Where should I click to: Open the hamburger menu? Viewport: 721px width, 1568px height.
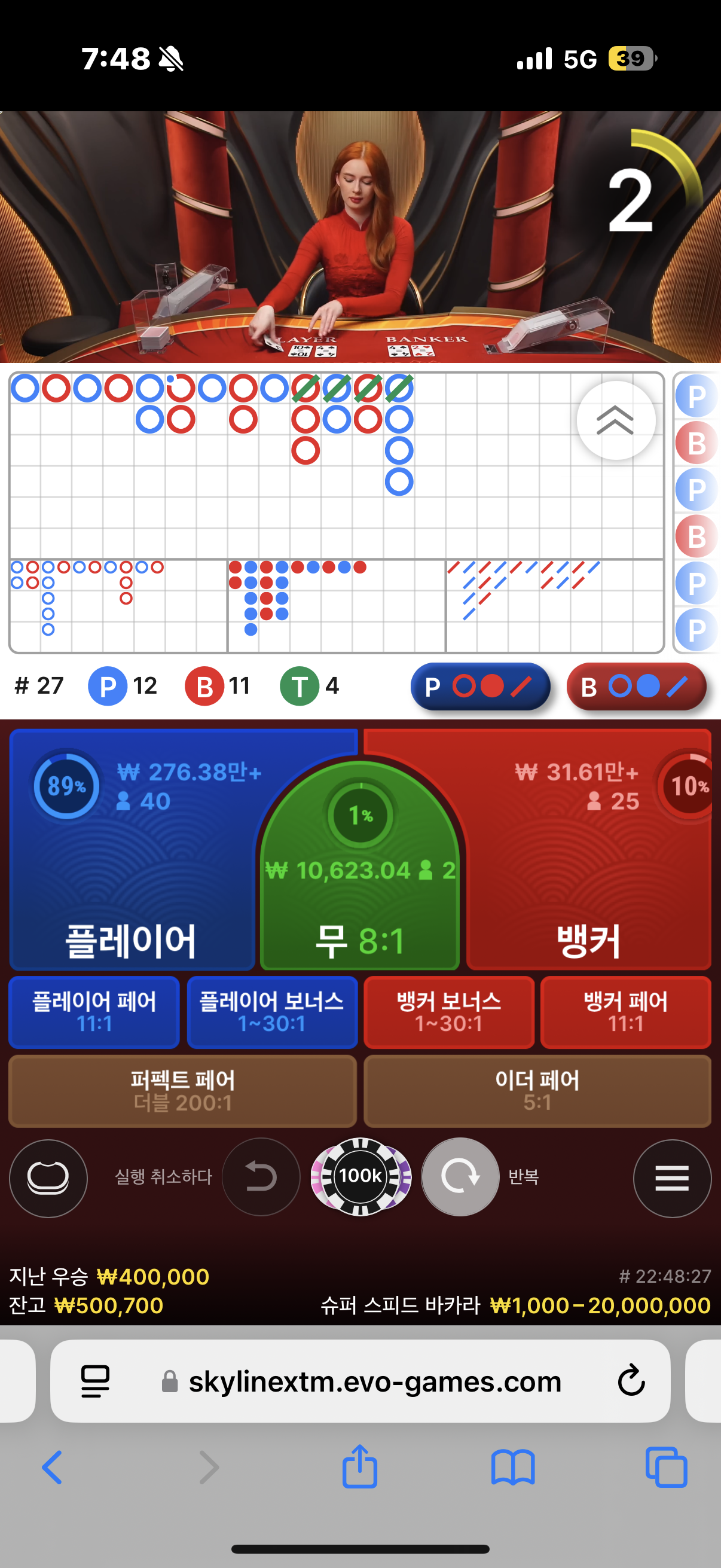tap(672, 1178)
